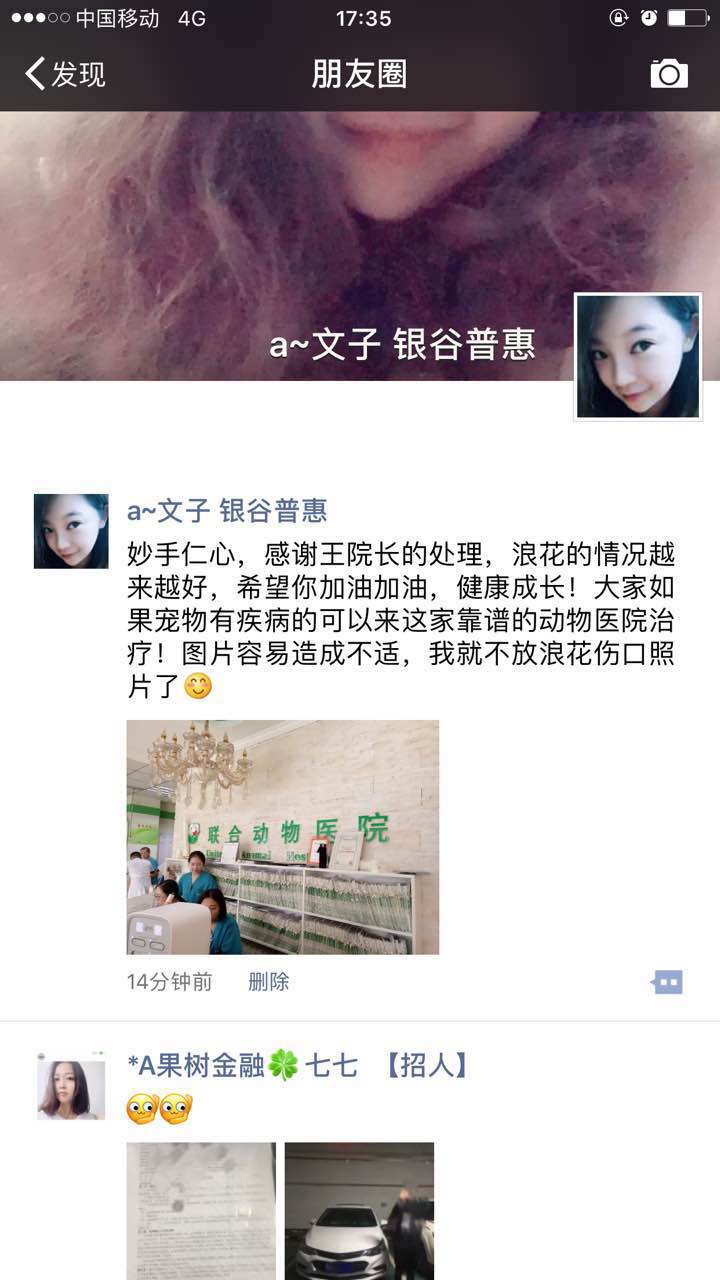View the animal hospital photo
Viewport: 720px width, 1280px height.
(x=282, y=837)
